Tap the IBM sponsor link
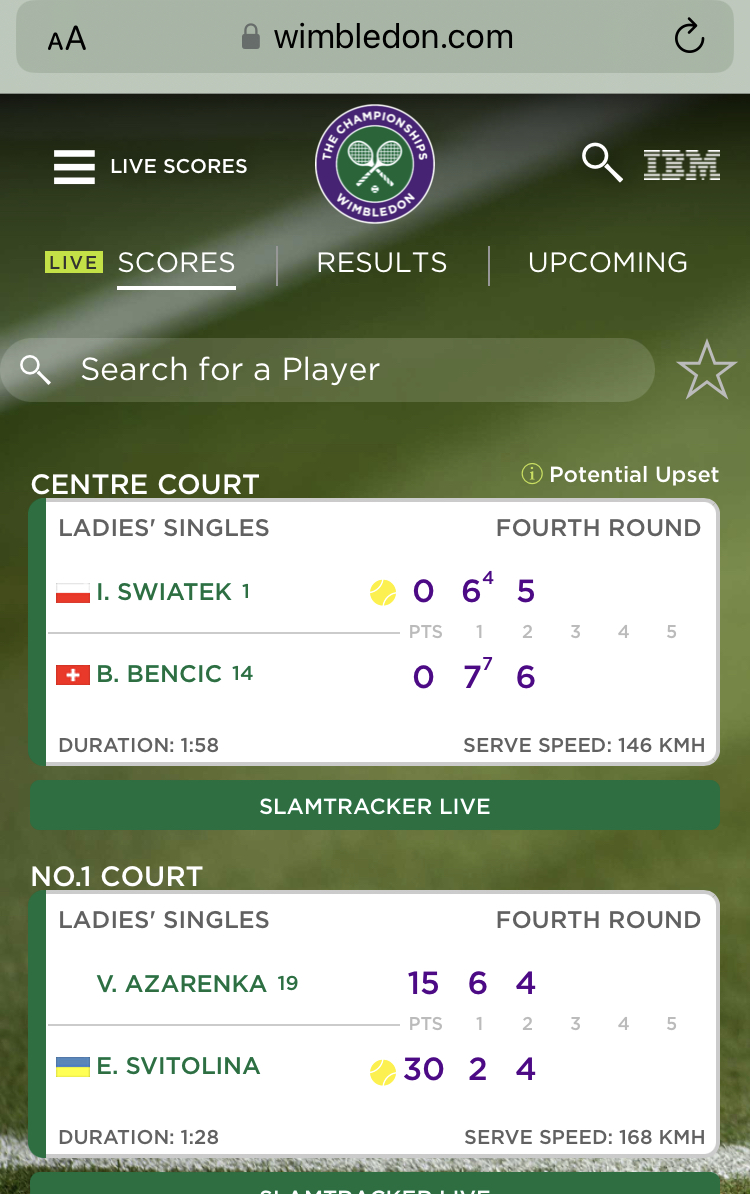This screenshot has height=1194, width=750. coord(681,165)
